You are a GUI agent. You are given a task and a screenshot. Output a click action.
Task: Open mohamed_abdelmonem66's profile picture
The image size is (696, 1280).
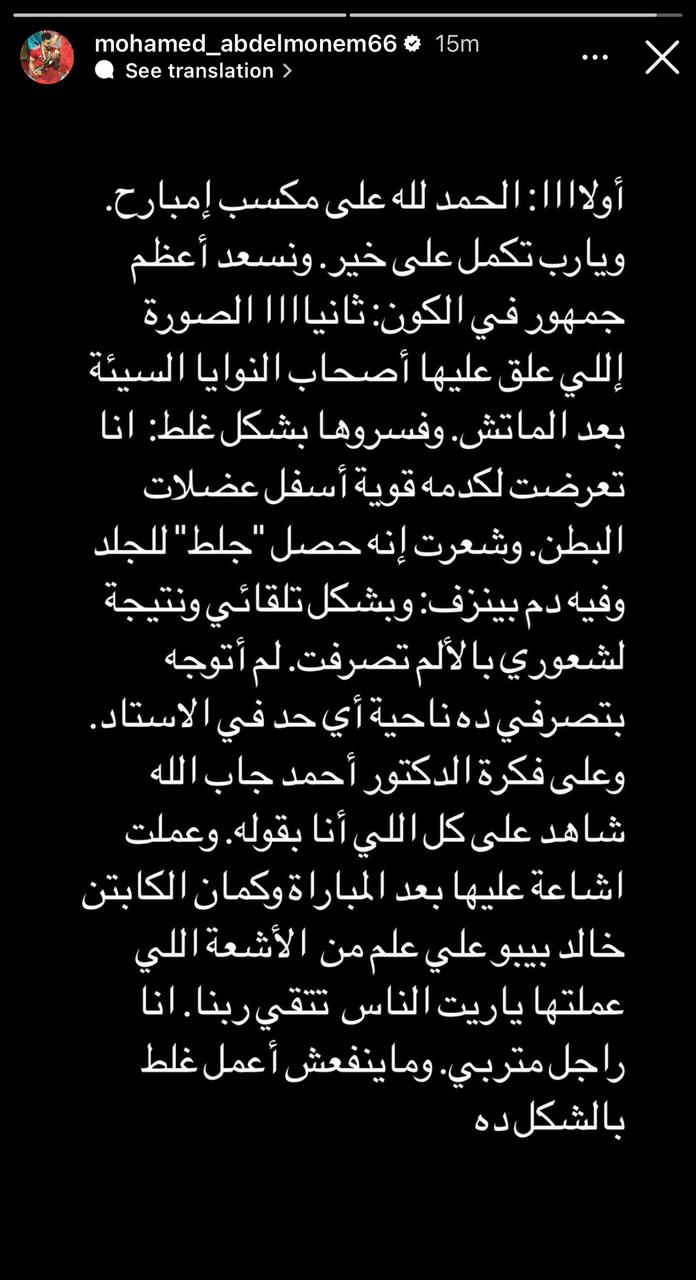point(47,57)
